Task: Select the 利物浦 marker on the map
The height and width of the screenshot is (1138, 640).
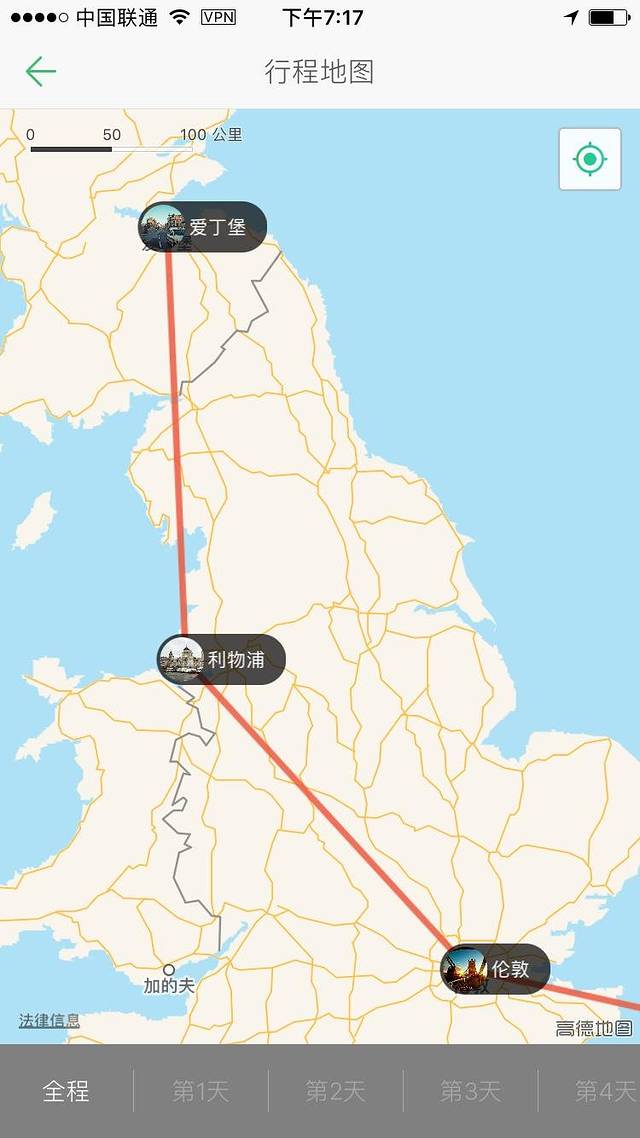Action: pyautogui.click(x=222, y=660)
